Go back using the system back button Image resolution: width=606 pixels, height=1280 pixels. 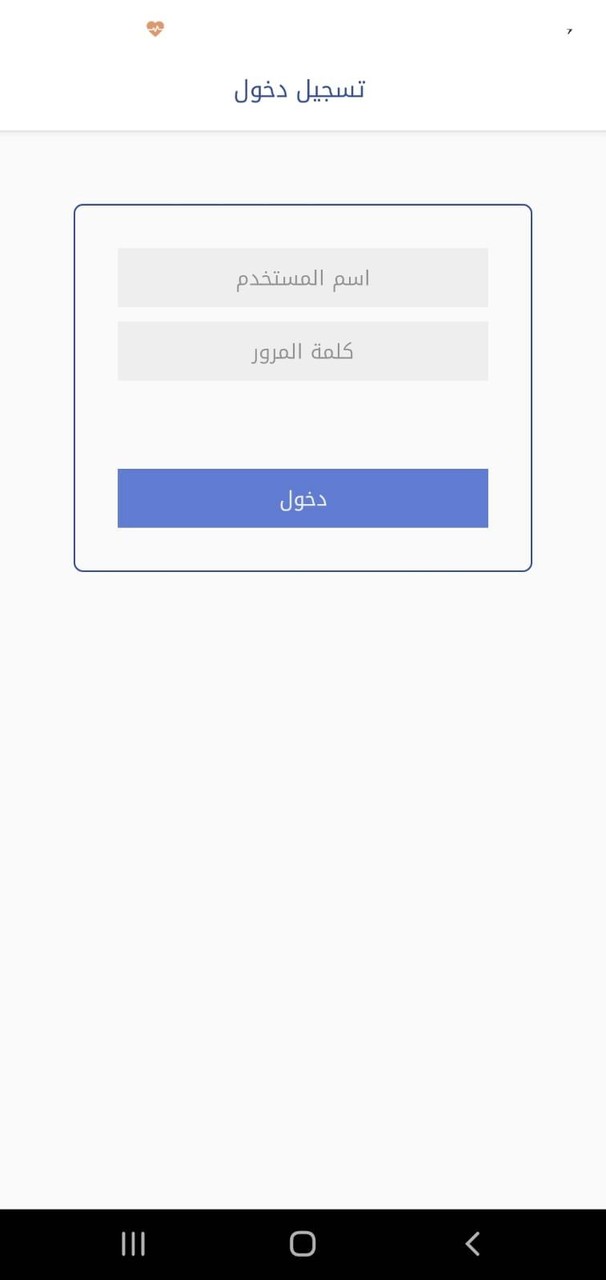472,1243
